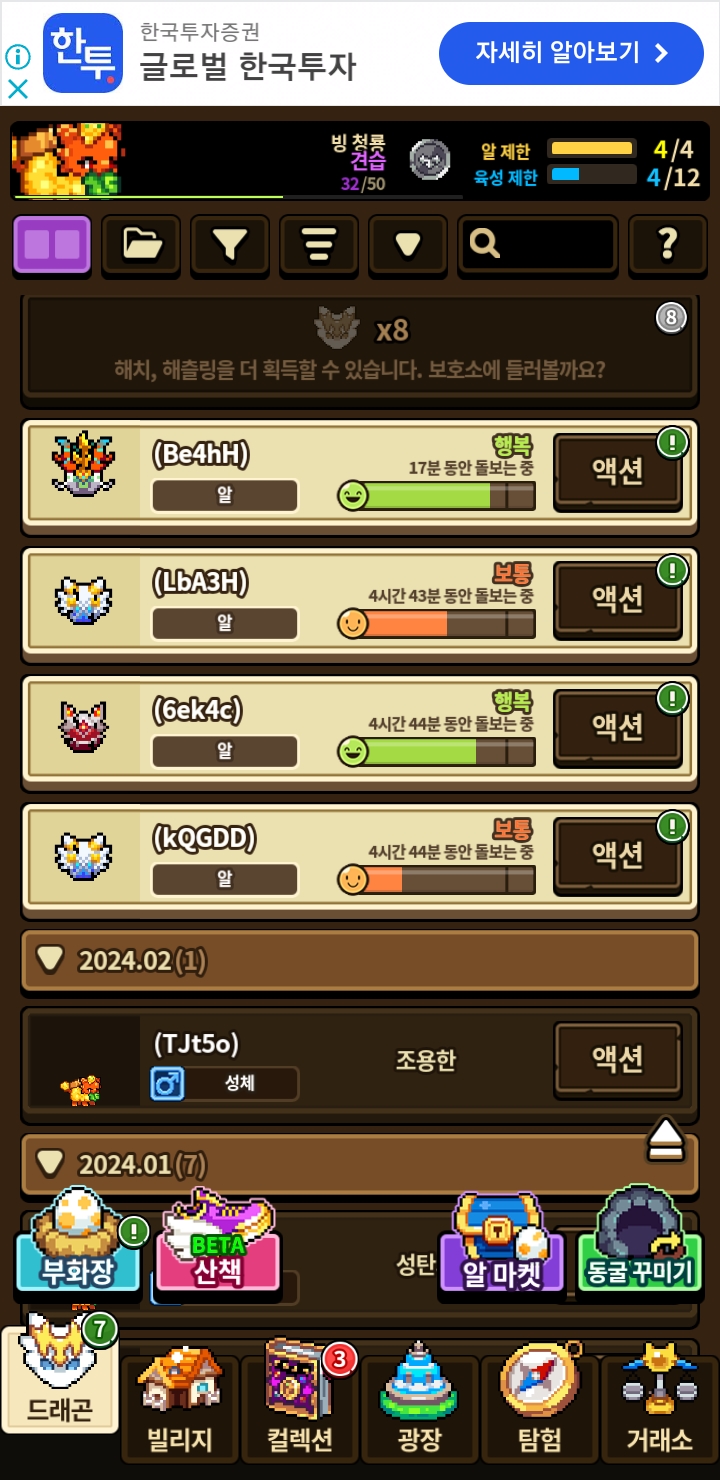Tap 자세히 알아보기 in the ad
Viewport: 720px width, 1480px height.
click(x=571, y=53)
